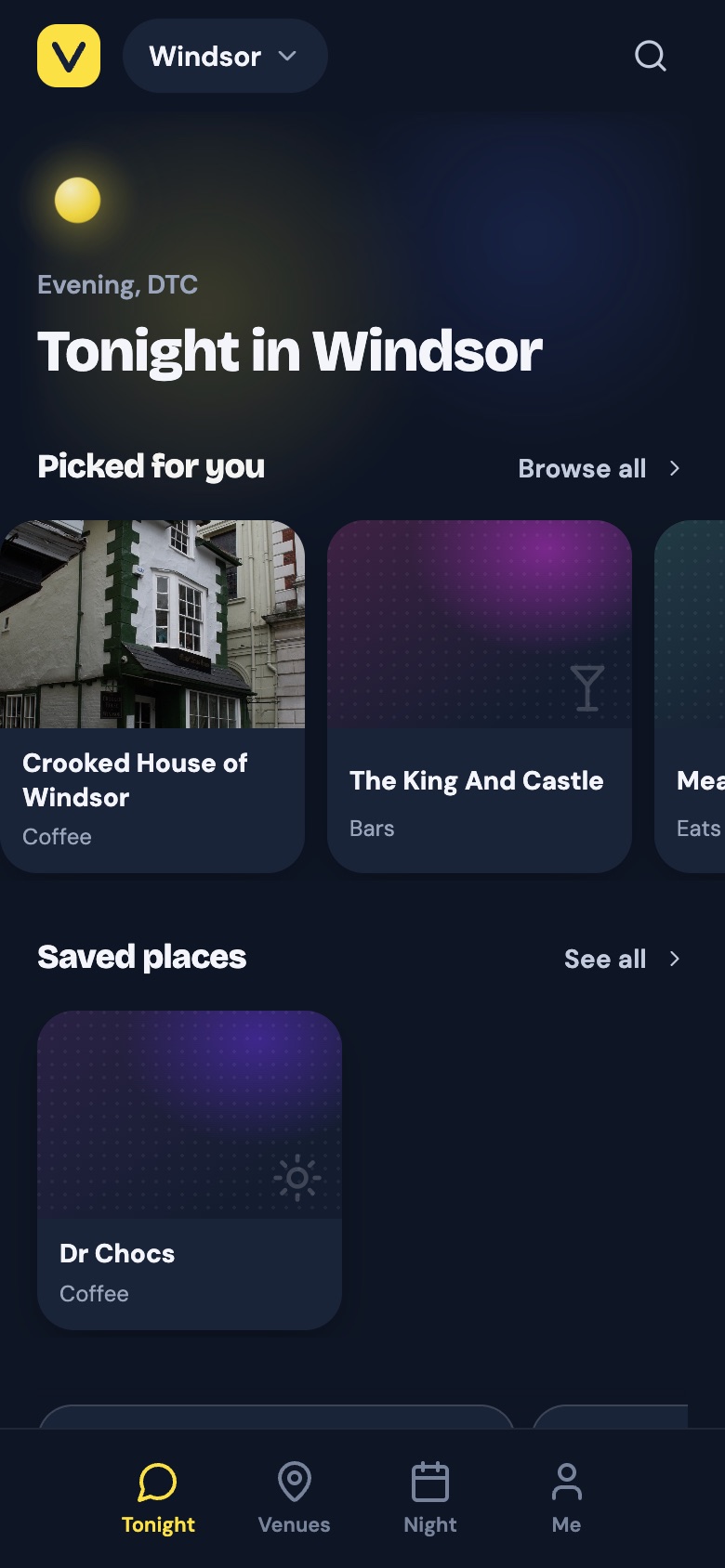Screen dimensions: 725x1568
Task: Expand the Windsor location dropdown
Action: tap(225, 56)
